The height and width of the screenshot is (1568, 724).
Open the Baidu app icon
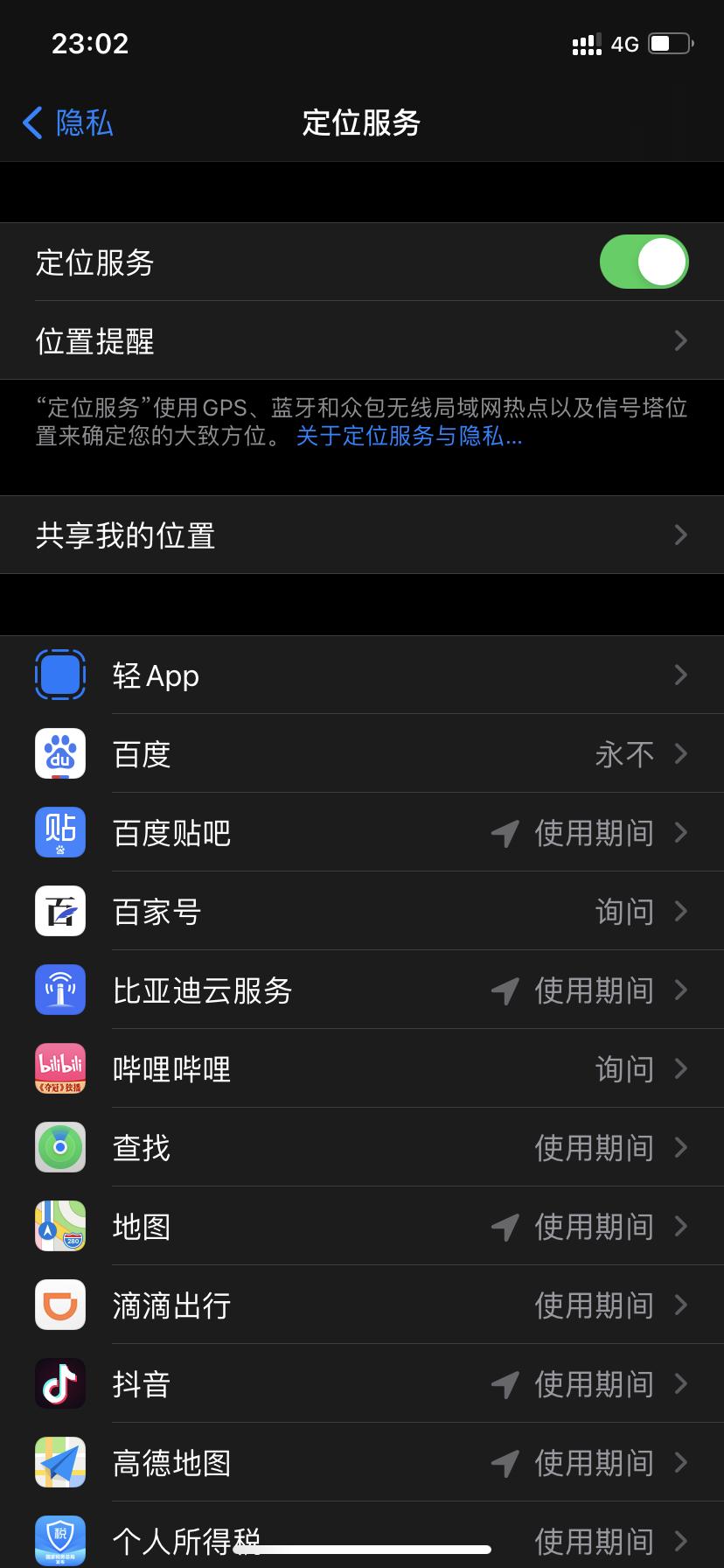59,753
